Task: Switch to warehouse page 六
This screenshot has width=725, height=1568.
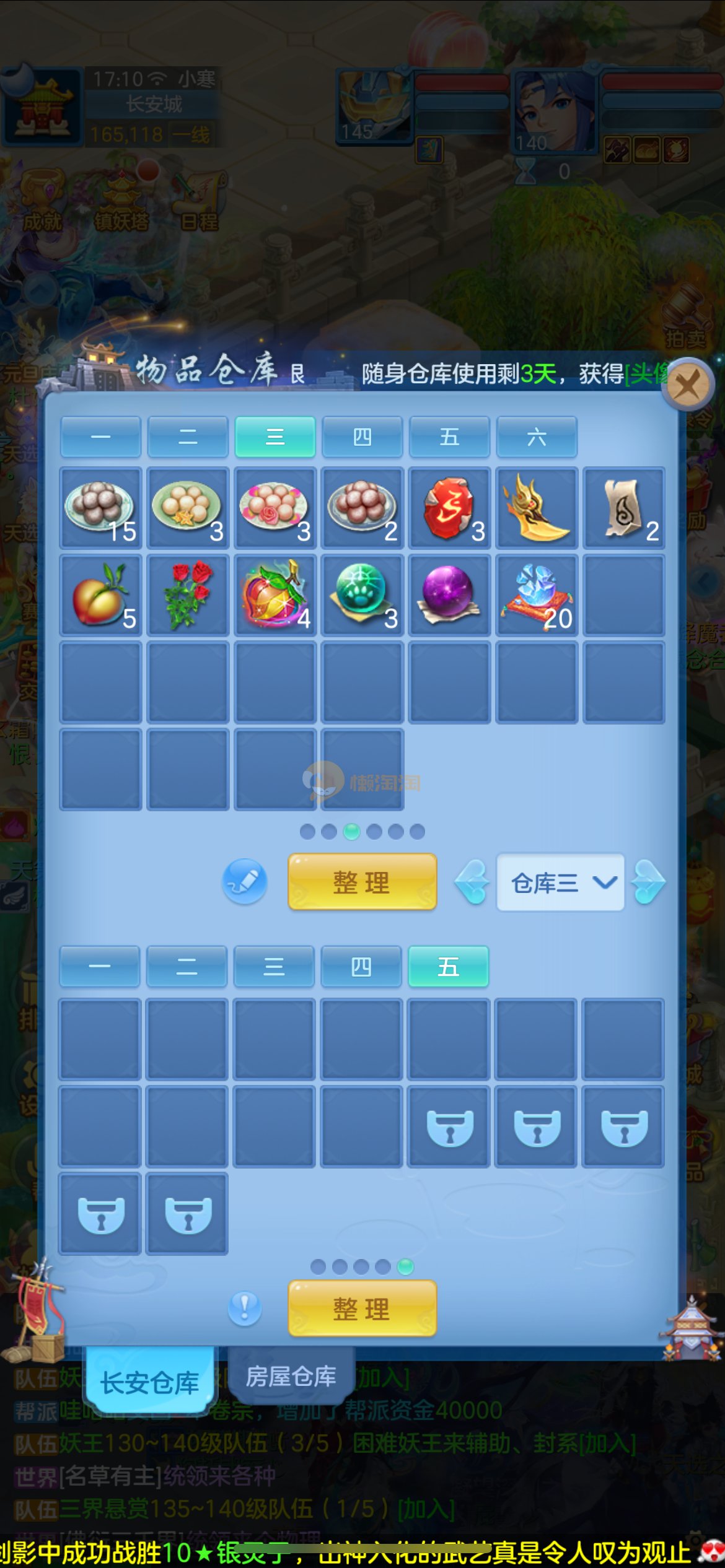Action: (537, 437)
